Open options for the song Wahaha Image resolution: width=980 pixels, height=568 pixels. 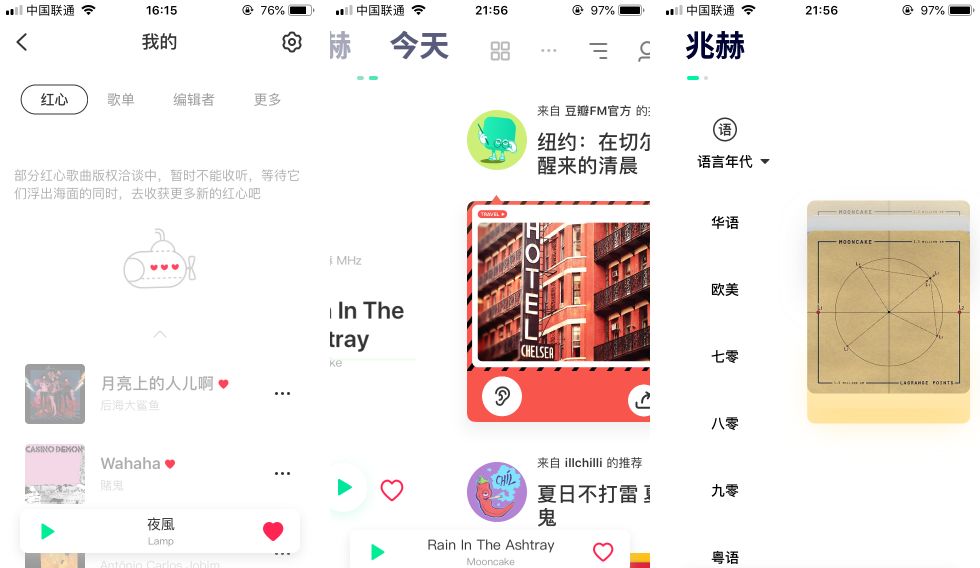(x=282, y=474)
